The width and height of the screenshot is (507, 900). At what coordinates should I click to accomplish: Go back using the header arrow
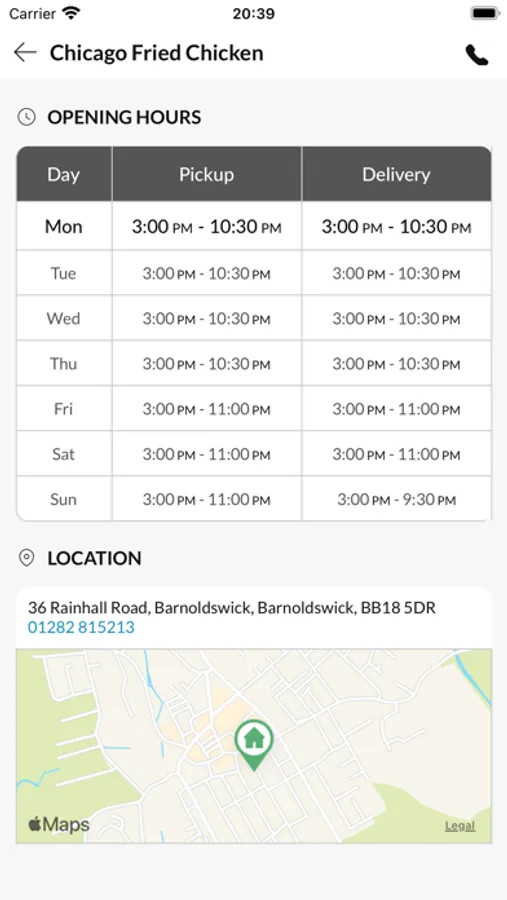point(25,53)
